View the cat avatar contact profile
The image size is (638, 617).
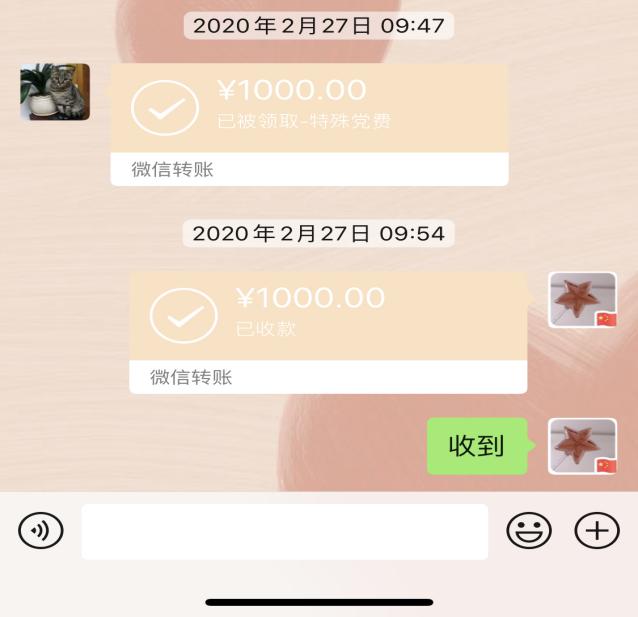pos(55,92)
